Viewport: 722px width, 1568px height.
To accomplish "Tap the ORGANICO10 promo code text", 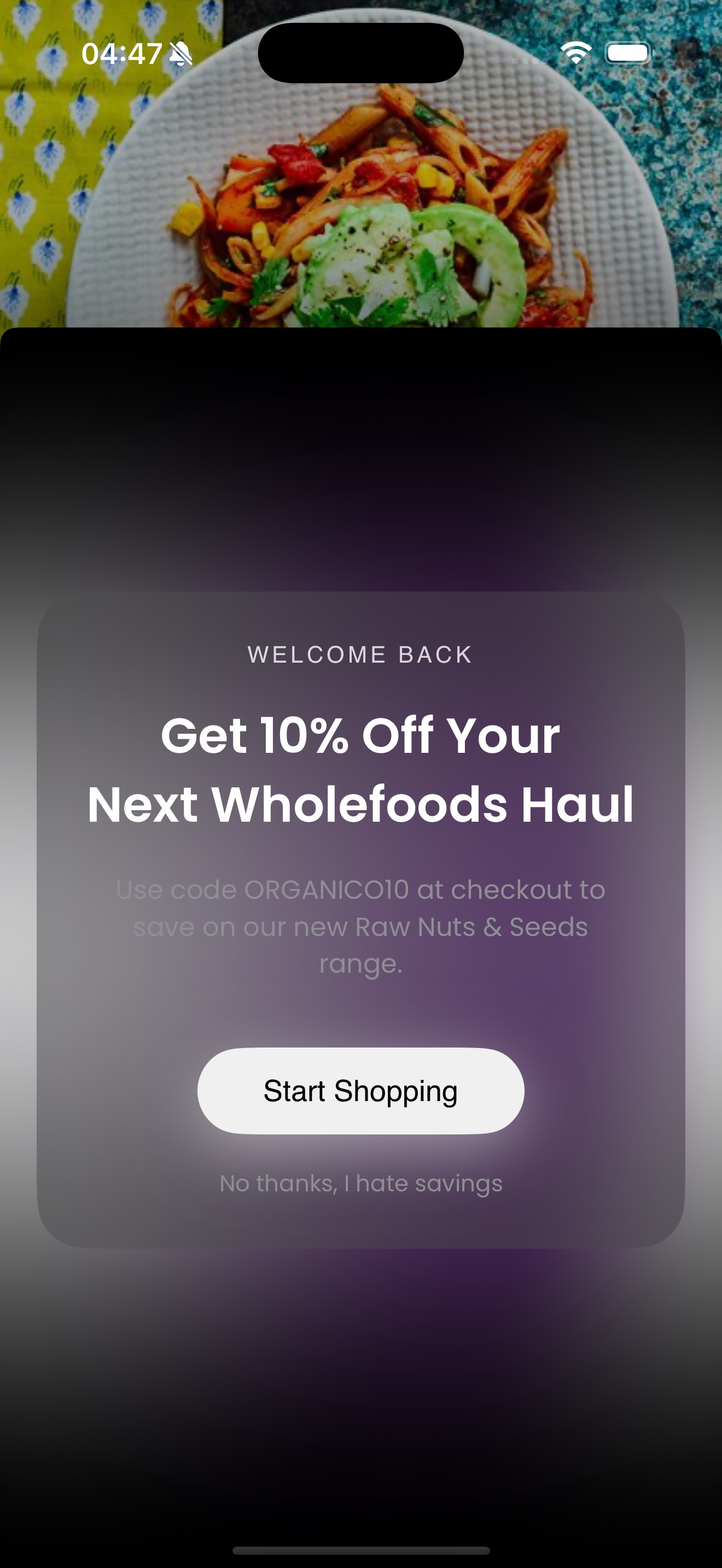I will coord(325,888).
